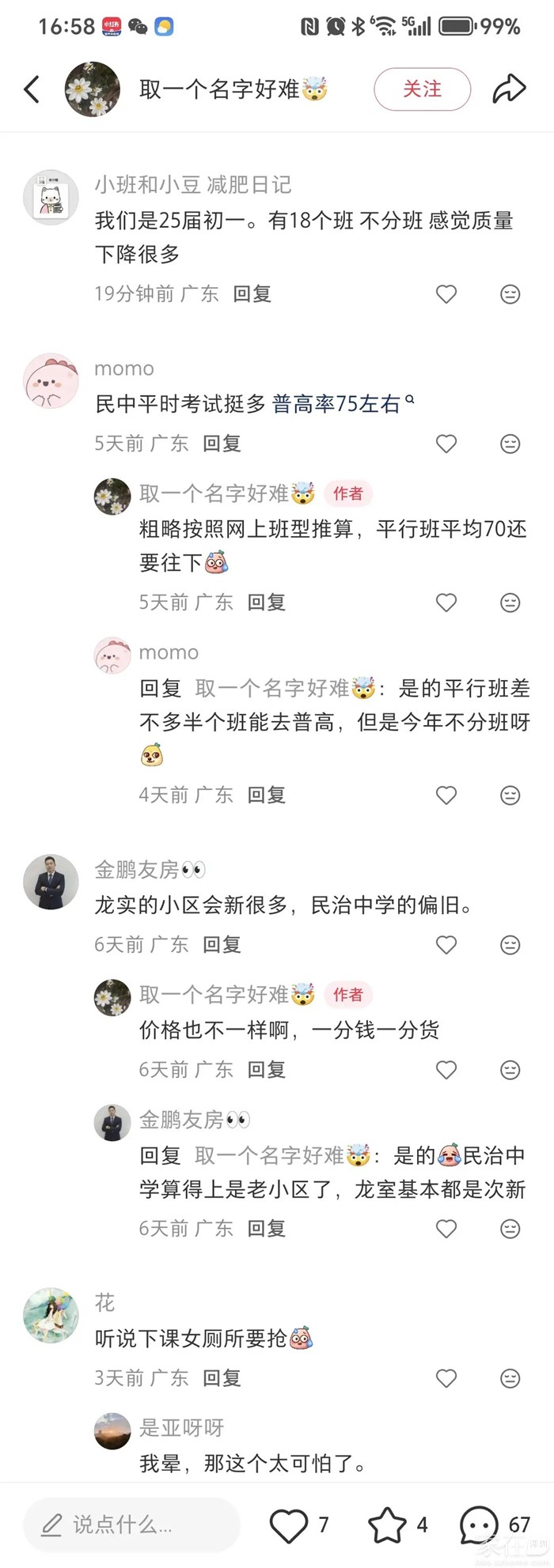Reply to the author's 平行班平均70 comment

(x=266, y=603)
